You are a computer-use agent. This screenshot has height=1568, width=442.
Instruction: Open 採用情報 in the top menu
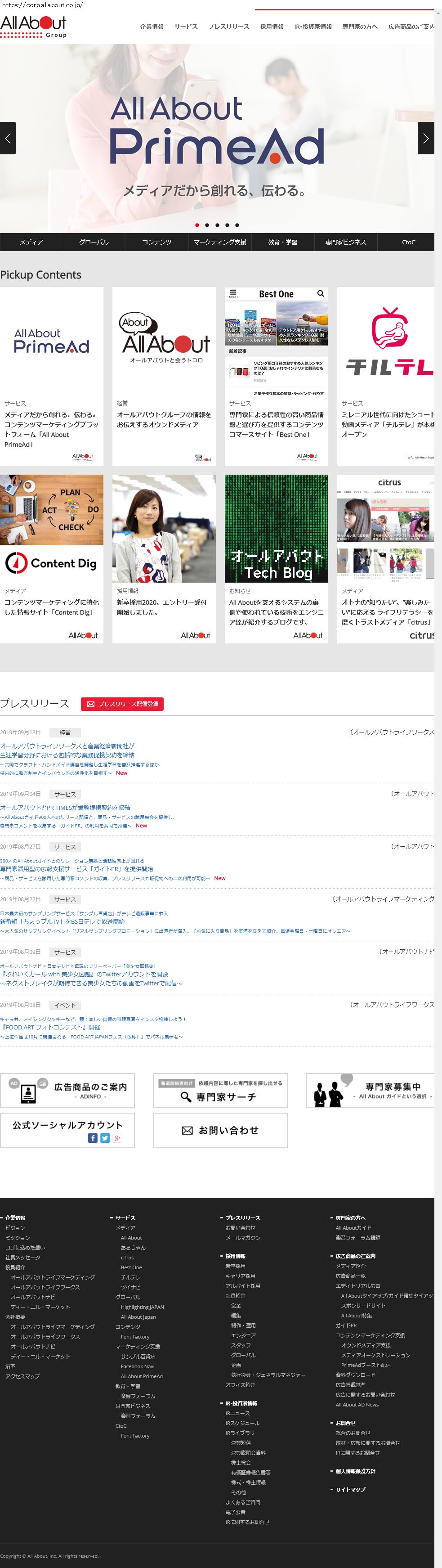(x=271, y=27)
